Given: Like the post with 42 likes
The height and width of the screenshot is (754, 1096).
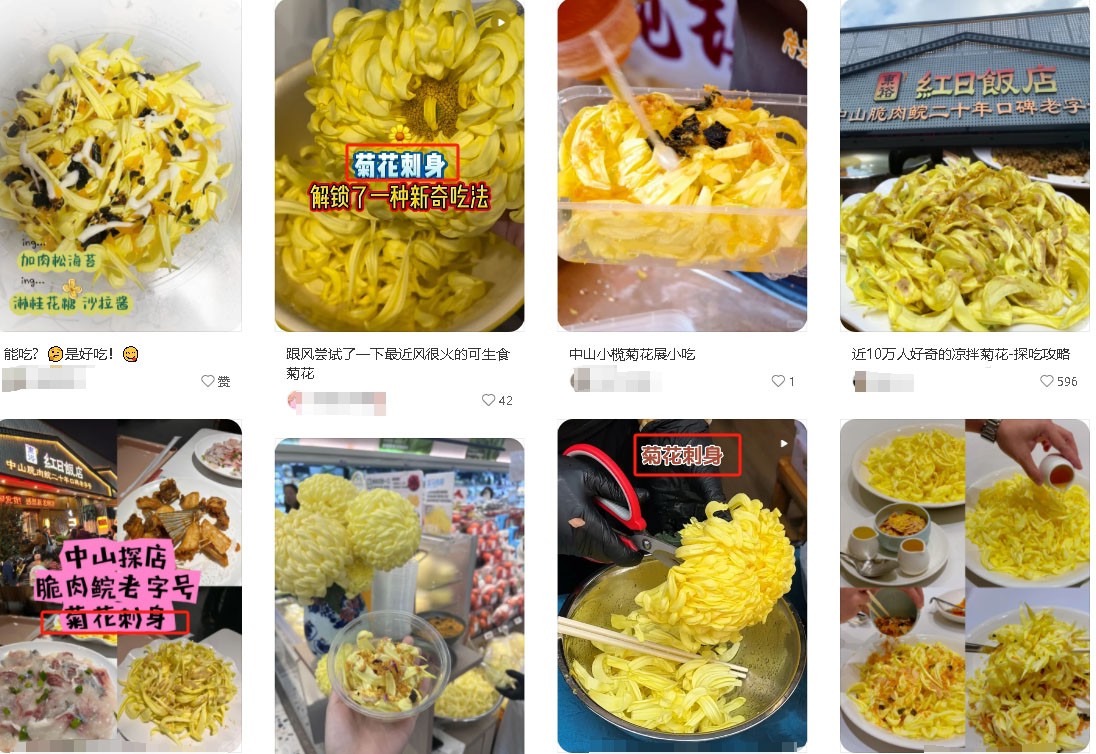Looking at the screenshot, I should pos(489,400).
